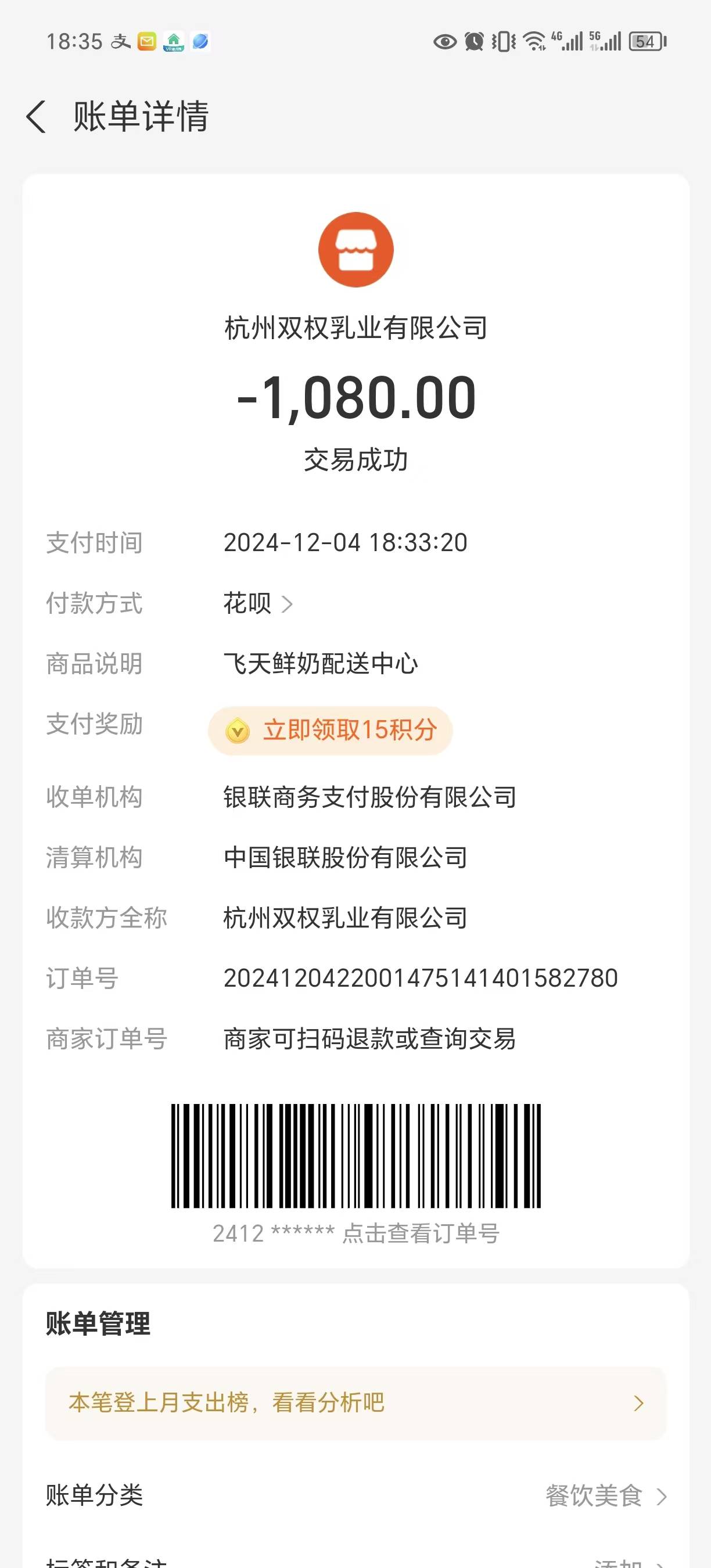The width and height of the screenshot is (711, 1568).
Task: Open merchant 杭州双权乳业有限公司 icon
Action: 355,250
